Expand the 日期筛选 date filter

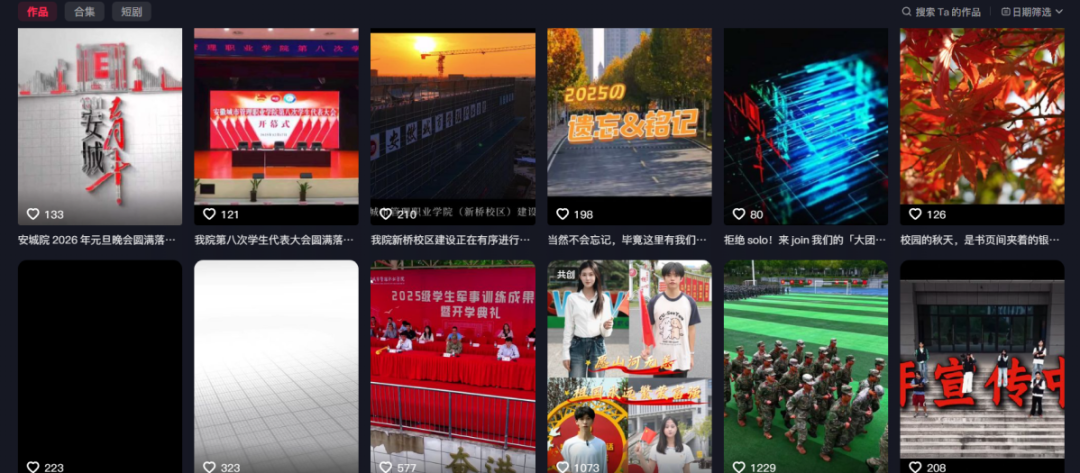(1032, 12)
